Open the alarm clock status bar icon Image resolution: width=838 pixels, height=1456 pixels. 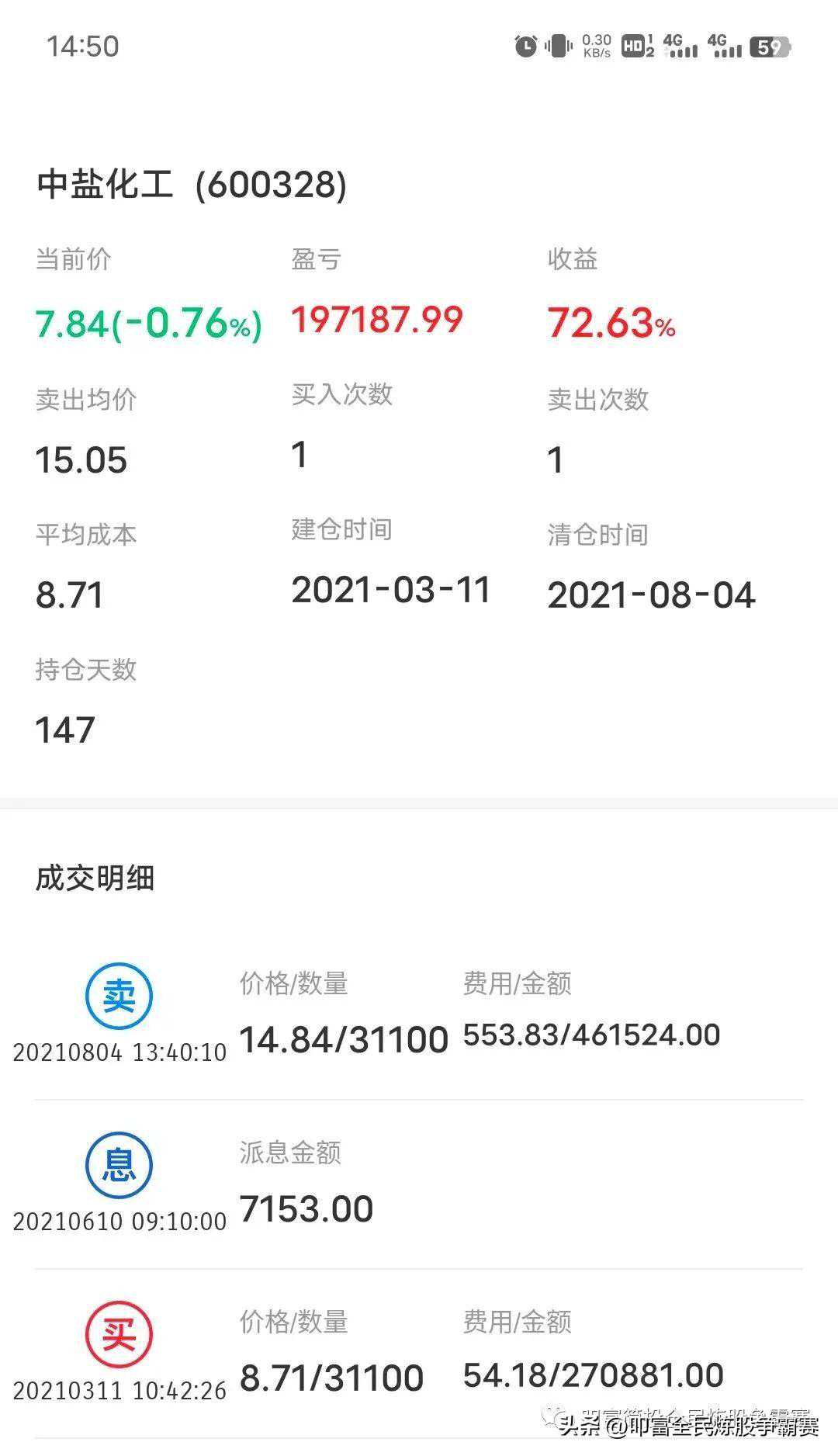point(525,47)
